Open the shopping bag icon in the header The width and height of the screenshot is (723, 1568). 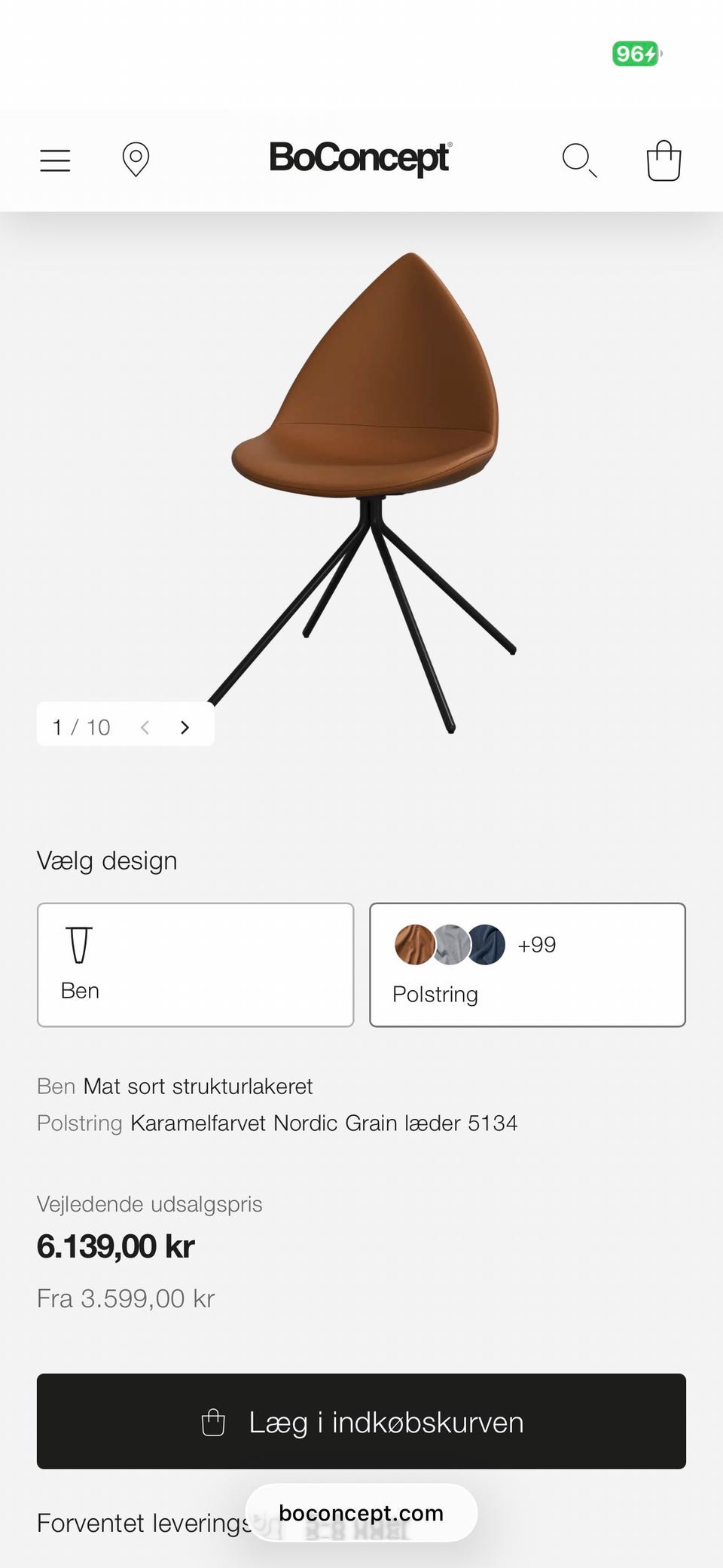(663, 159)
